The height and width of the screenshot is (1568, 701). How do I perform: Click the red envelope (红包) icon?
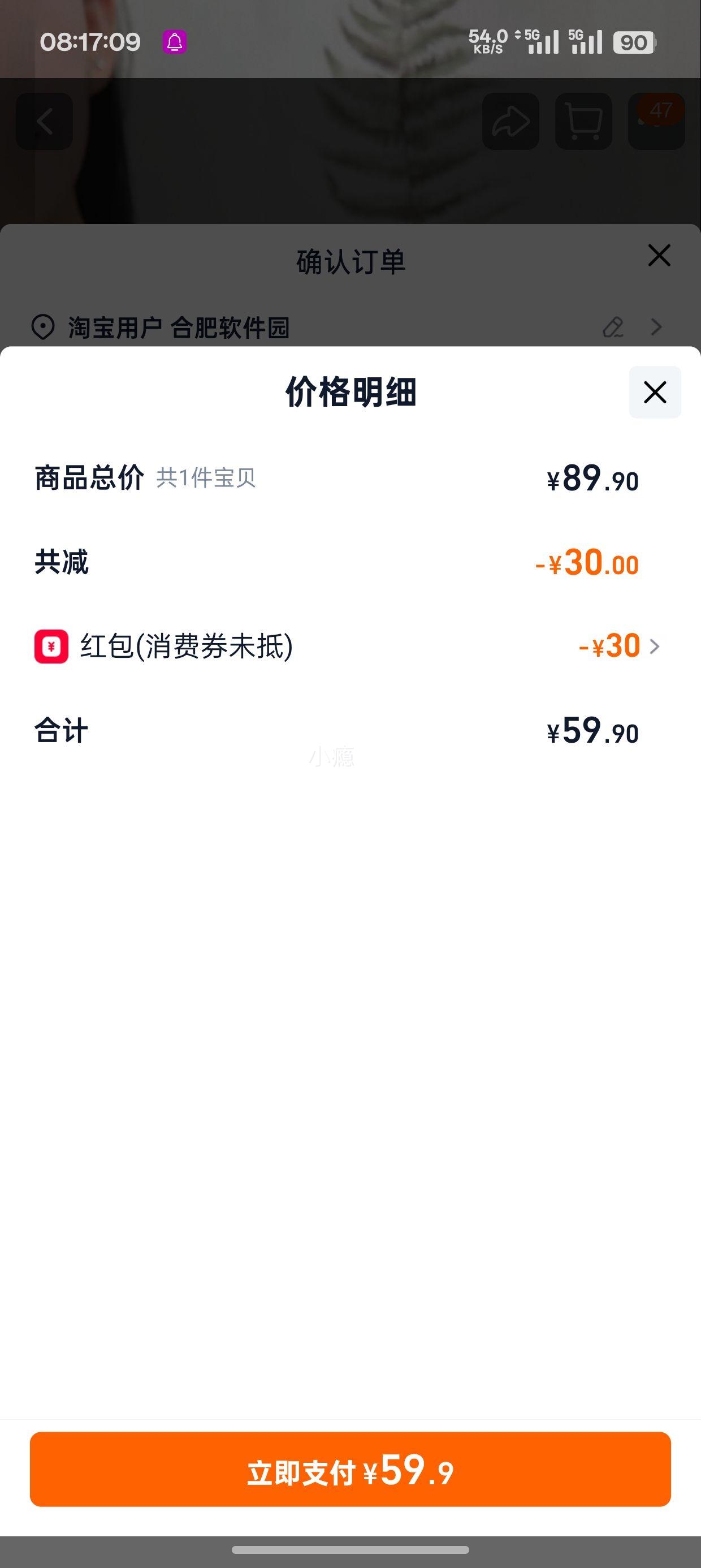click(50, 647)
